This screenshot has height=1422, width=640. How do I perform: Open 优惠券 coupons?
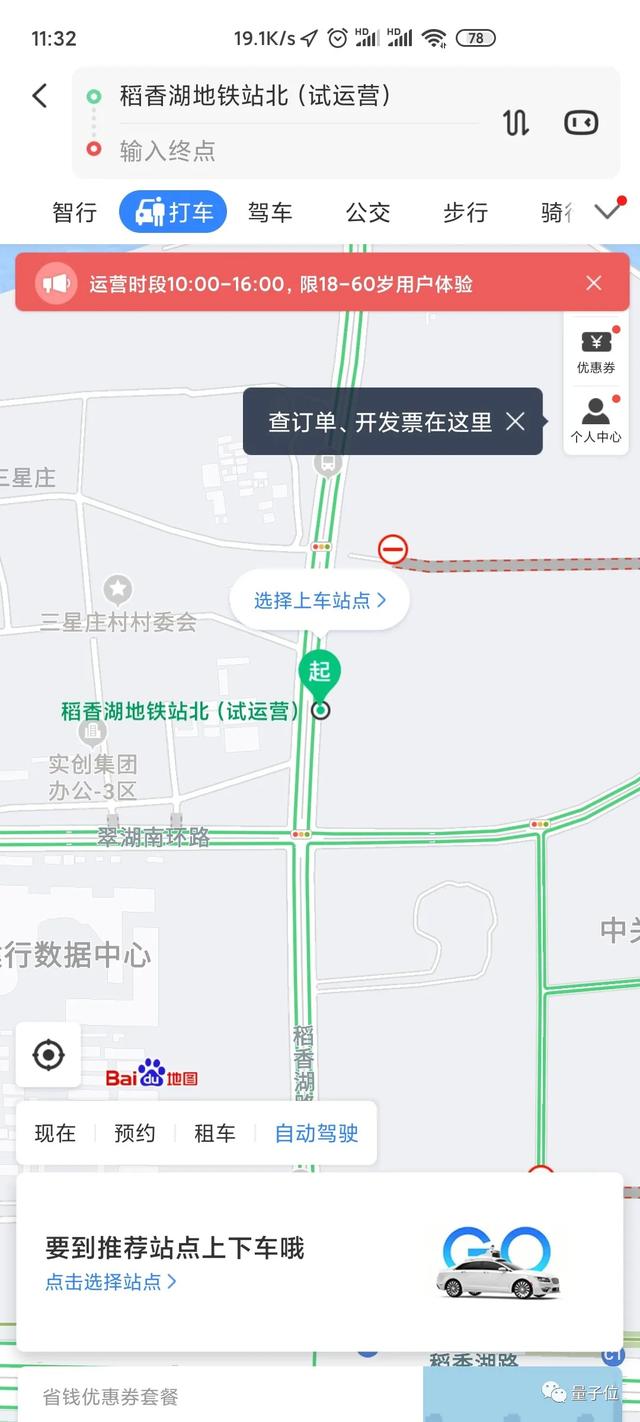(x=596, y=352)
